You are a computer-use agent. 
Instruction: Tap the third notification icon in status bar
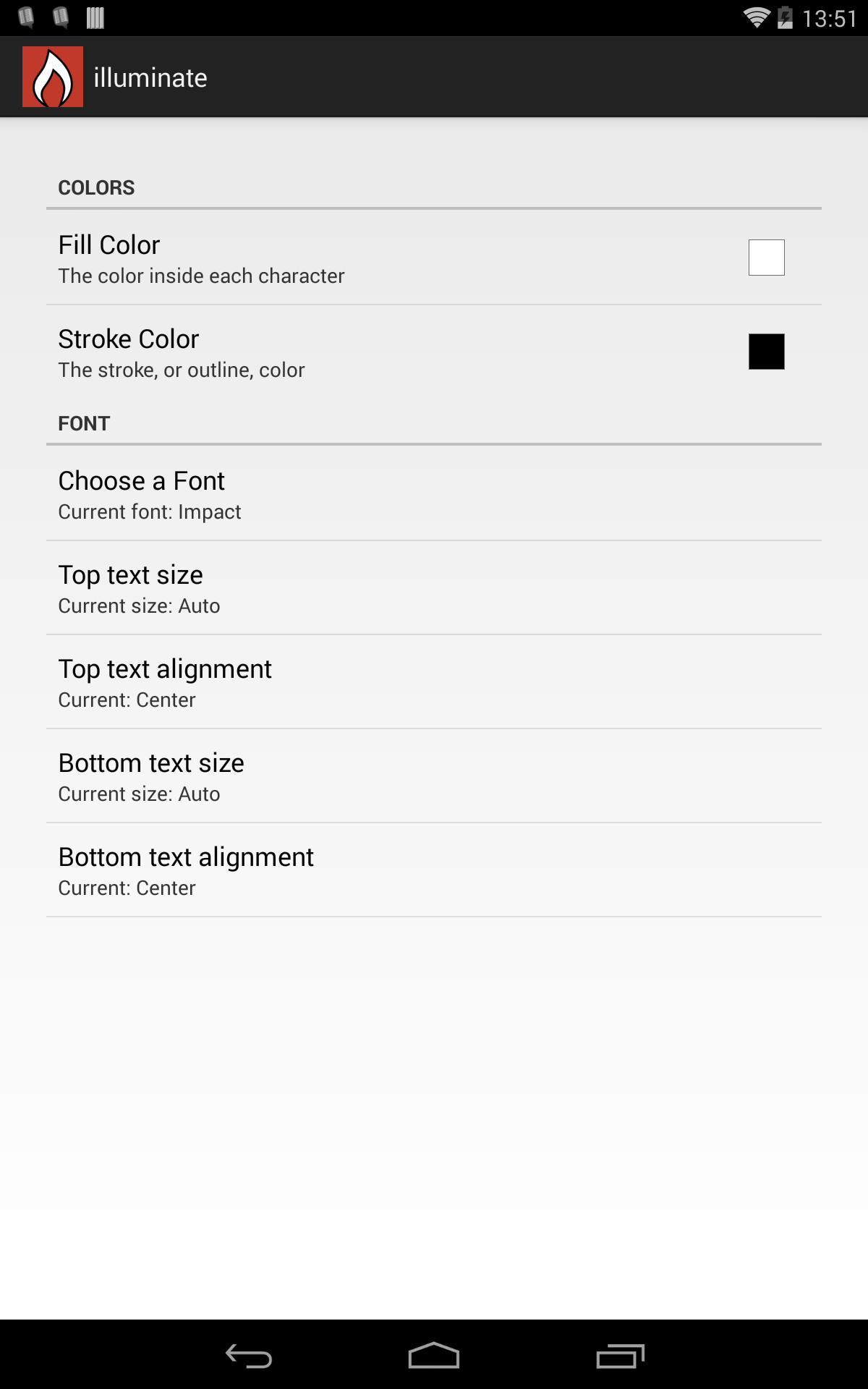95,17
